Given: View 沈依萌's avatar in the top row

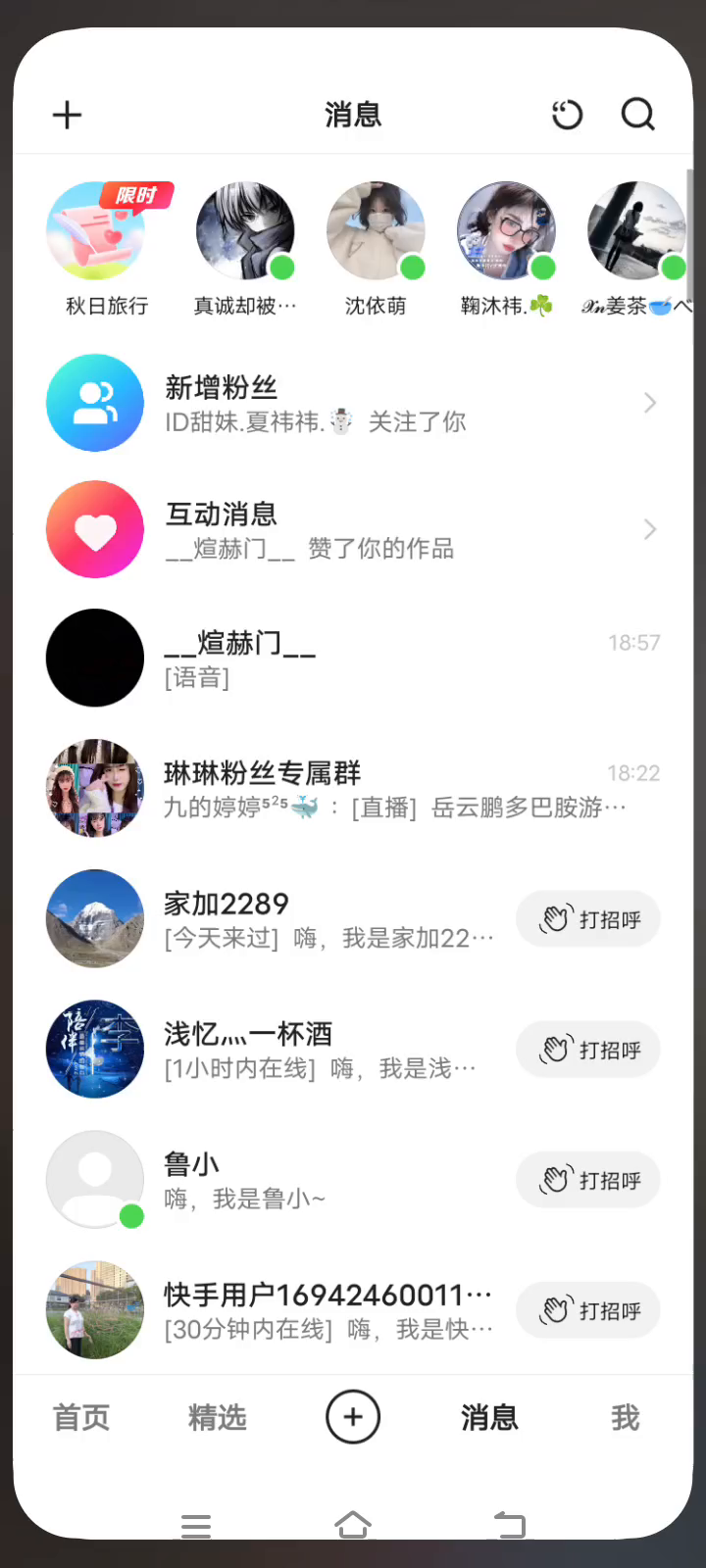Looking at the screenshot, I should point(376,231).
